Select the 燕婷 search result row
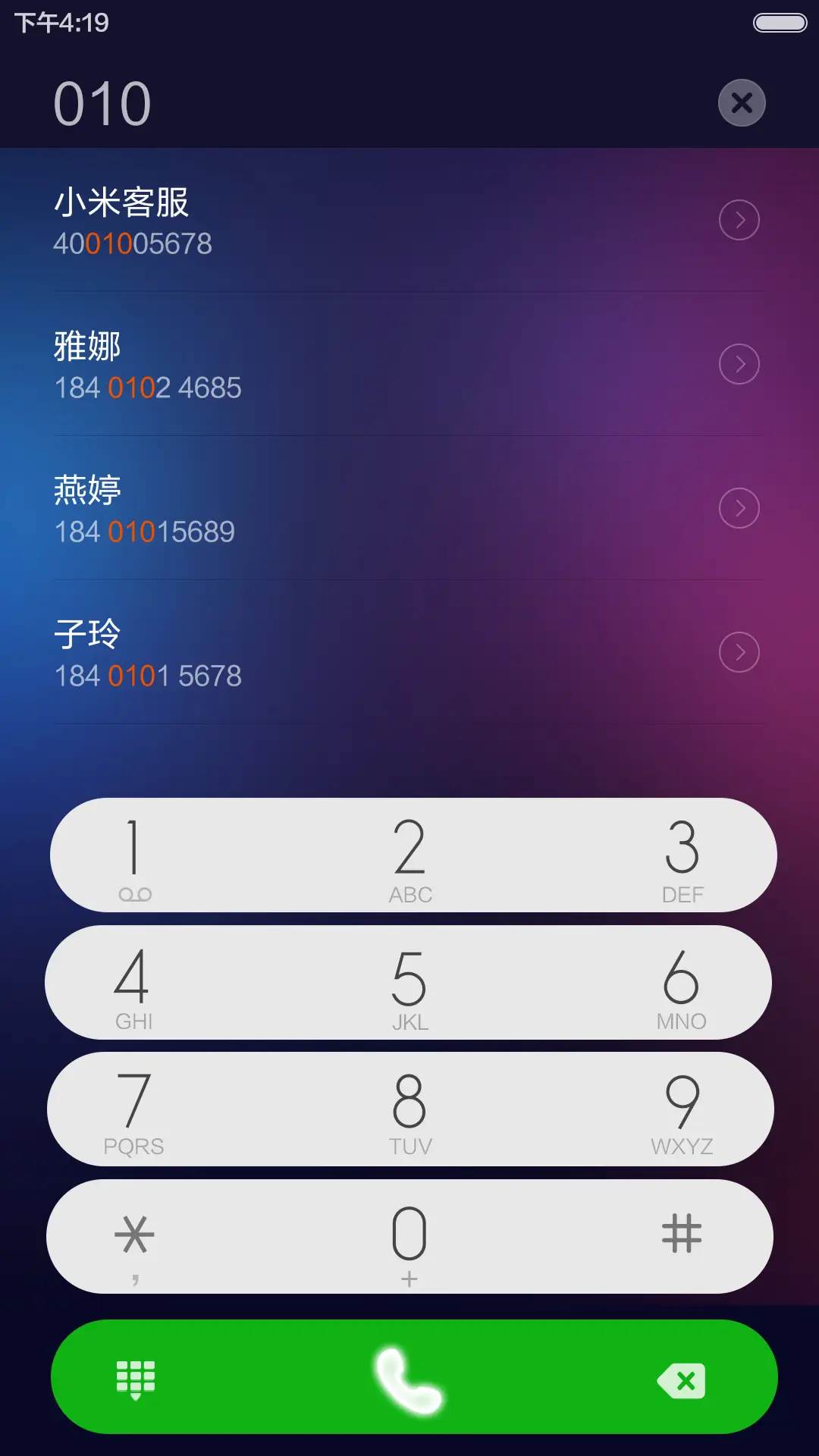Screen dimensions: 819x1456 [303, 508]
